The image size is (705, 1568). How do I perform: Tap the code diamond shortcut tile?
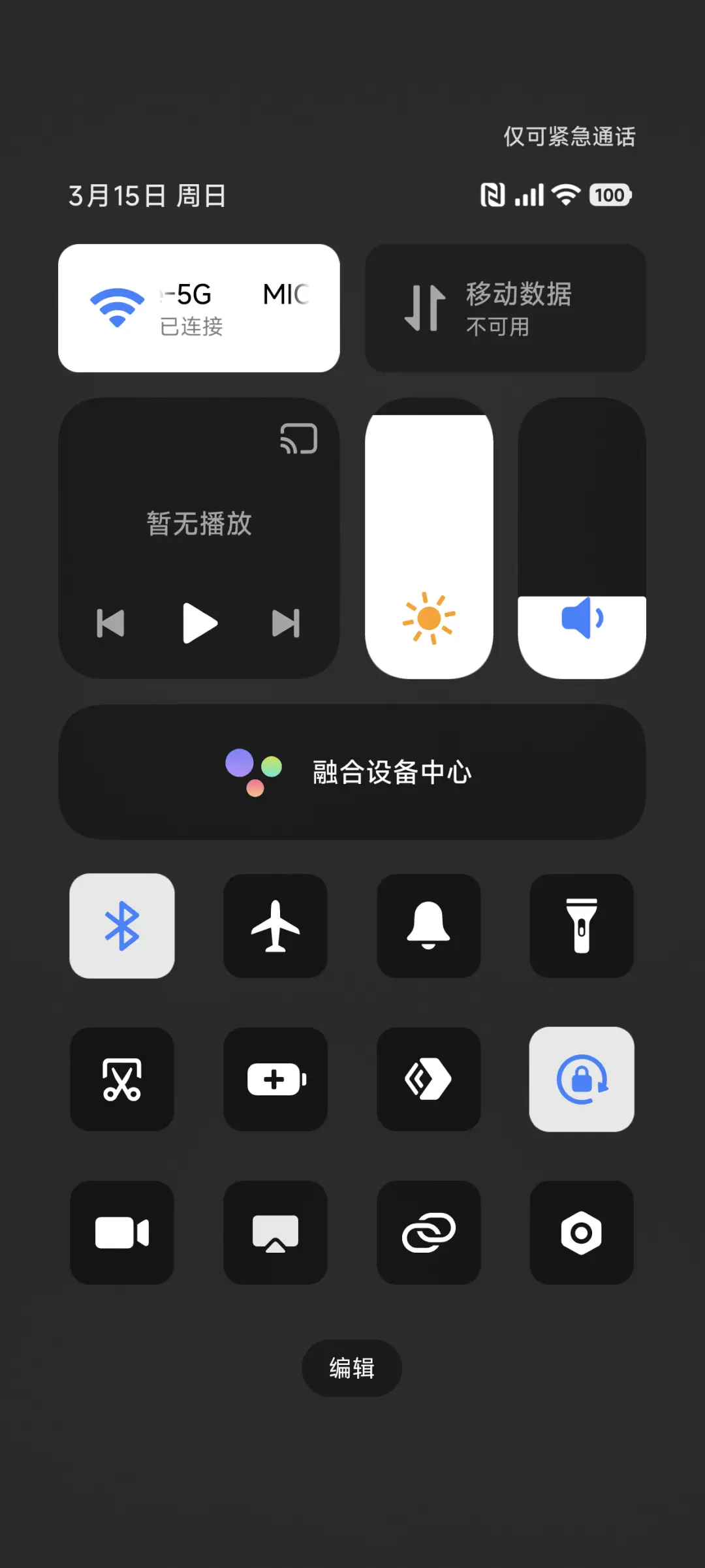429,1080
